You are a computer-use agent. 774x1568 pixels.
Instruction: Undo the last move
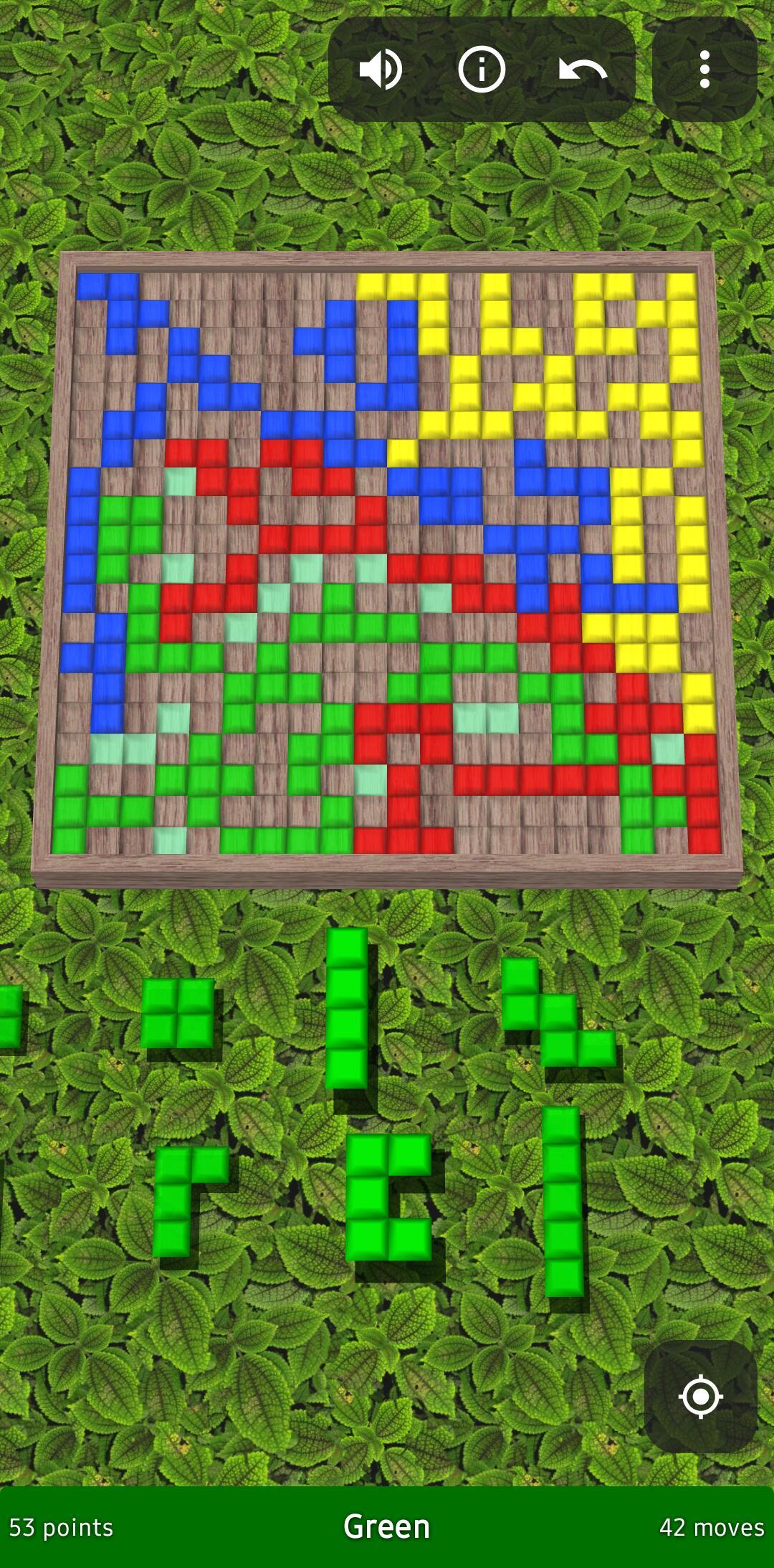[583, 70]
